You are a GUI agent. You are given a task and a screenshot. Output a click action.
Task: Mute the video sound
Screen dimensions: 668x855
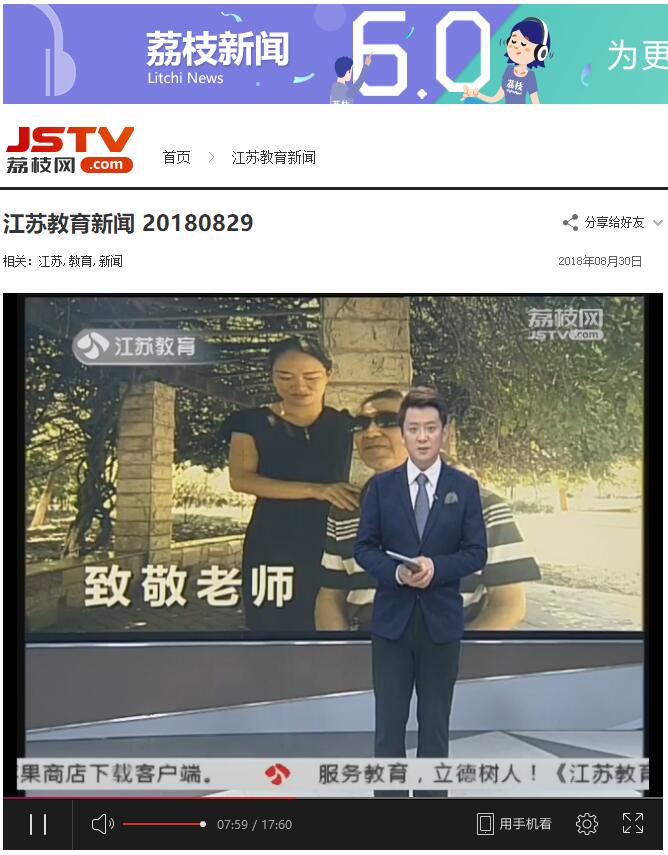(x=101, y=824)
